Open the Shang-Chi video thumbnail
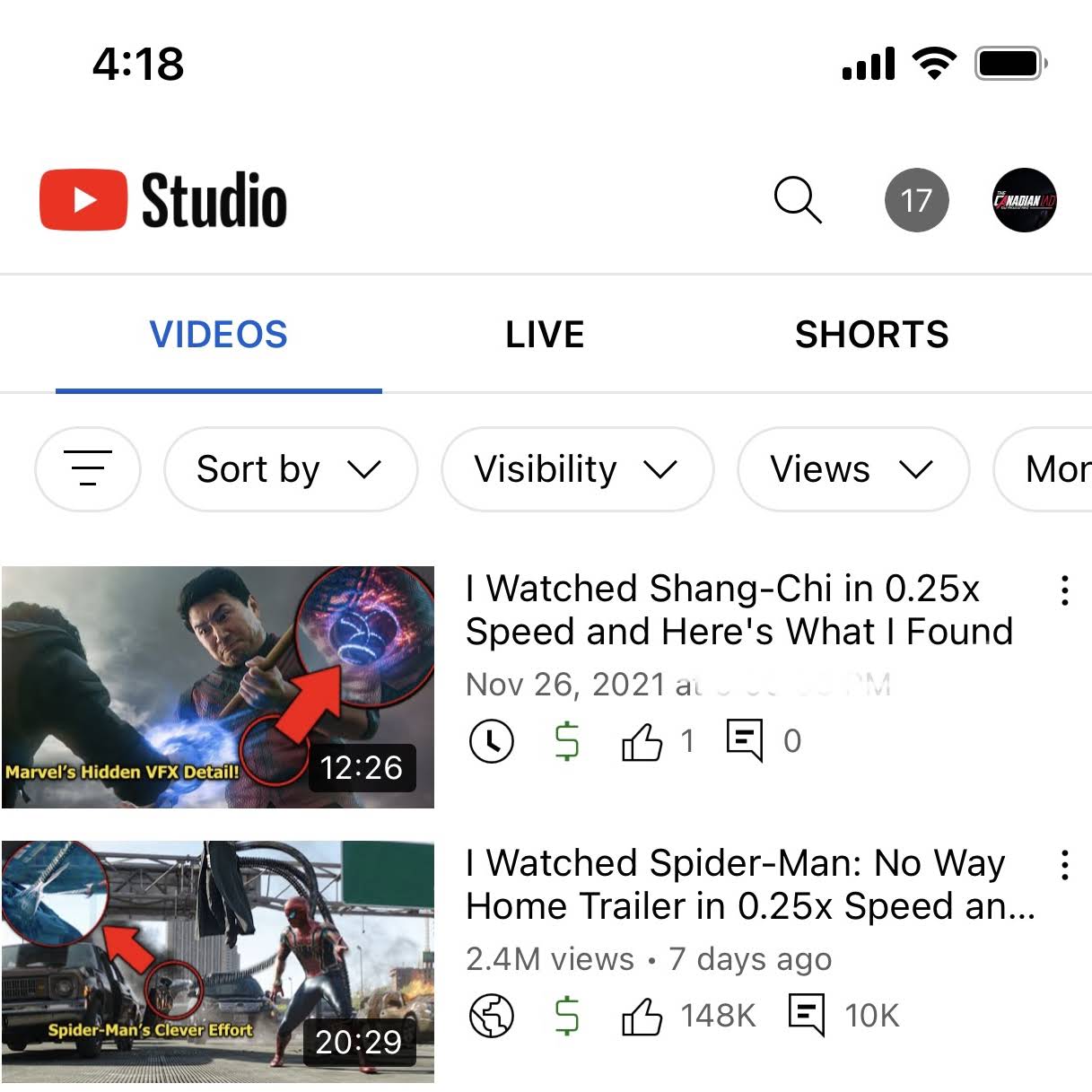 (x=218, y=686)
